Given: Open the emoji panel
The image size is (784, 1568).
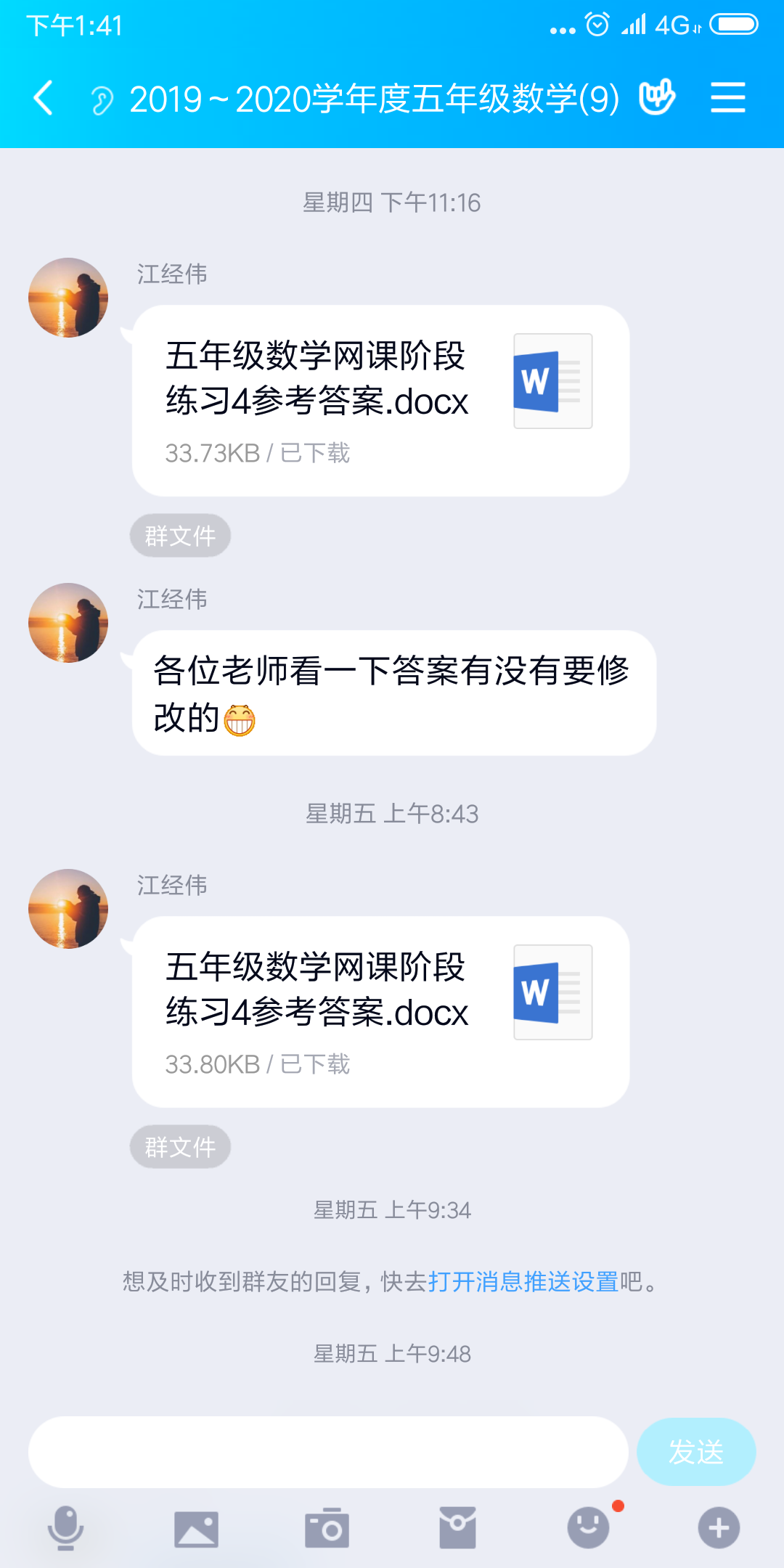Looking at the screenshot, I should [588, 1527].
